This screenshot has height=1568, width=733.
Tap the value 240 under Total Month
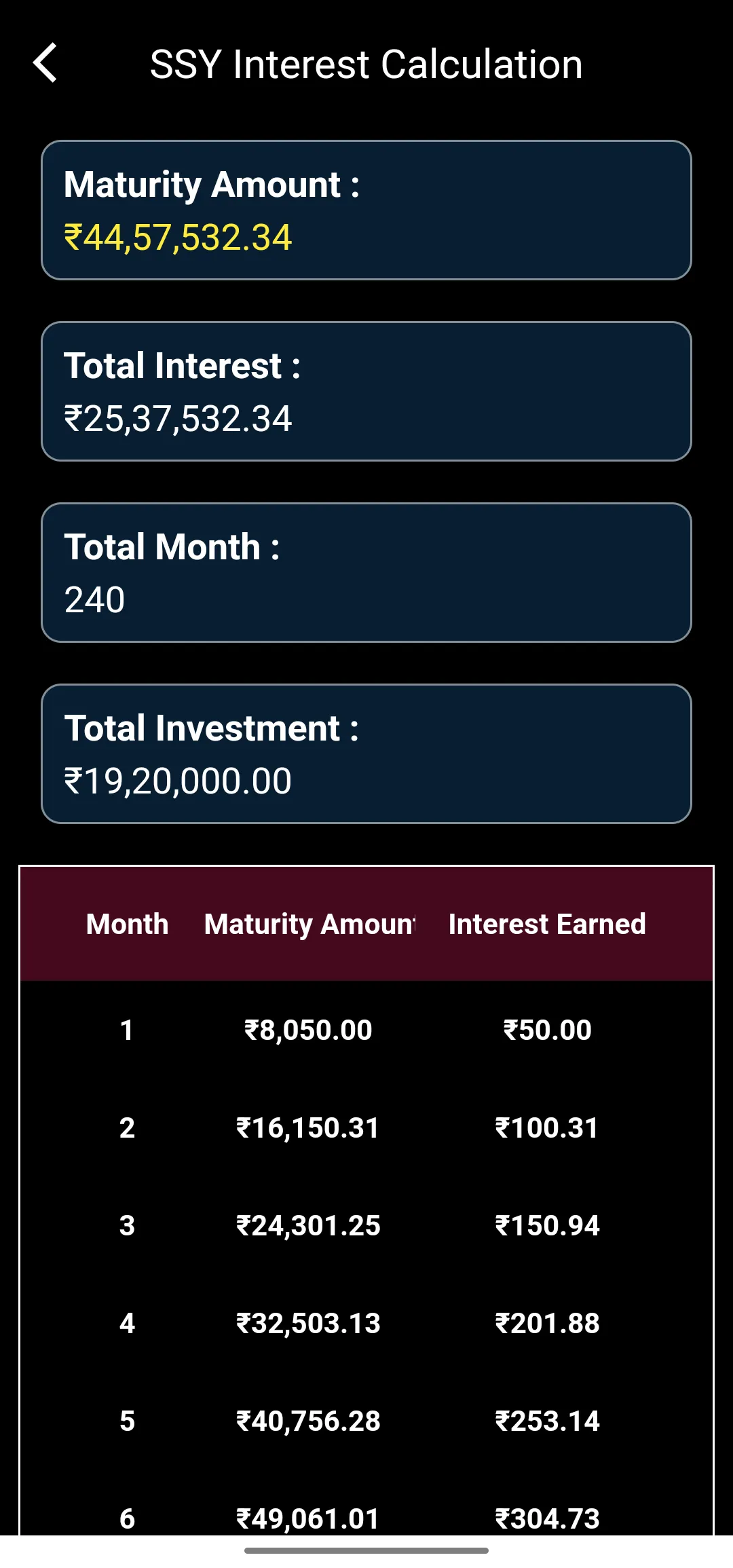pos(94,599)
